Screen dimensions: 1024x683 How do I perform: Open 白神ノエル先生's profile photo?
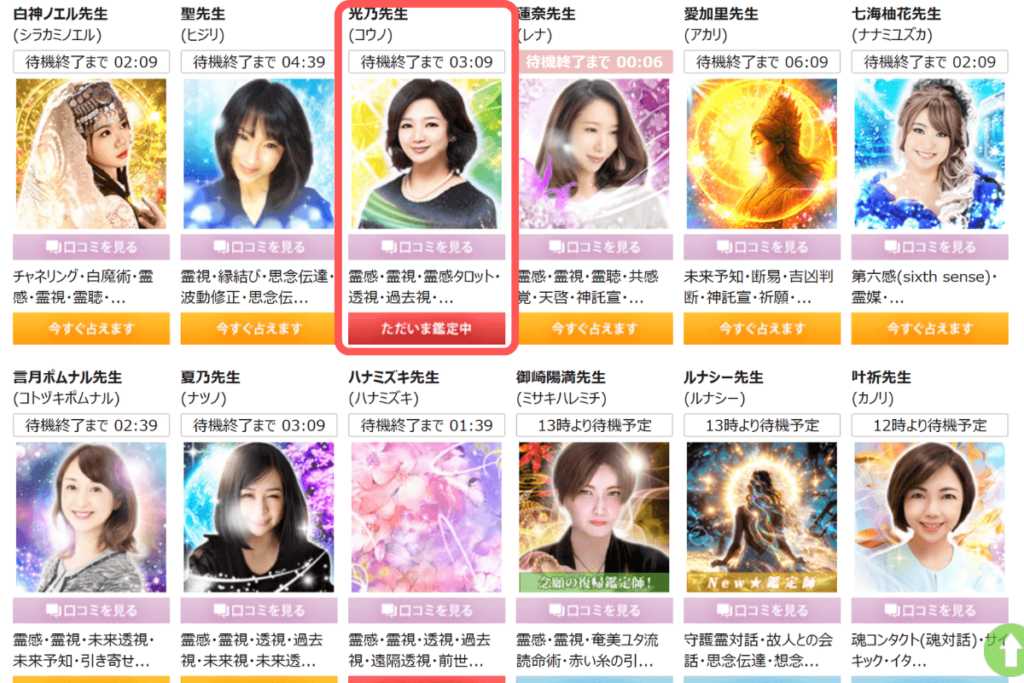(x=91, y=154)
